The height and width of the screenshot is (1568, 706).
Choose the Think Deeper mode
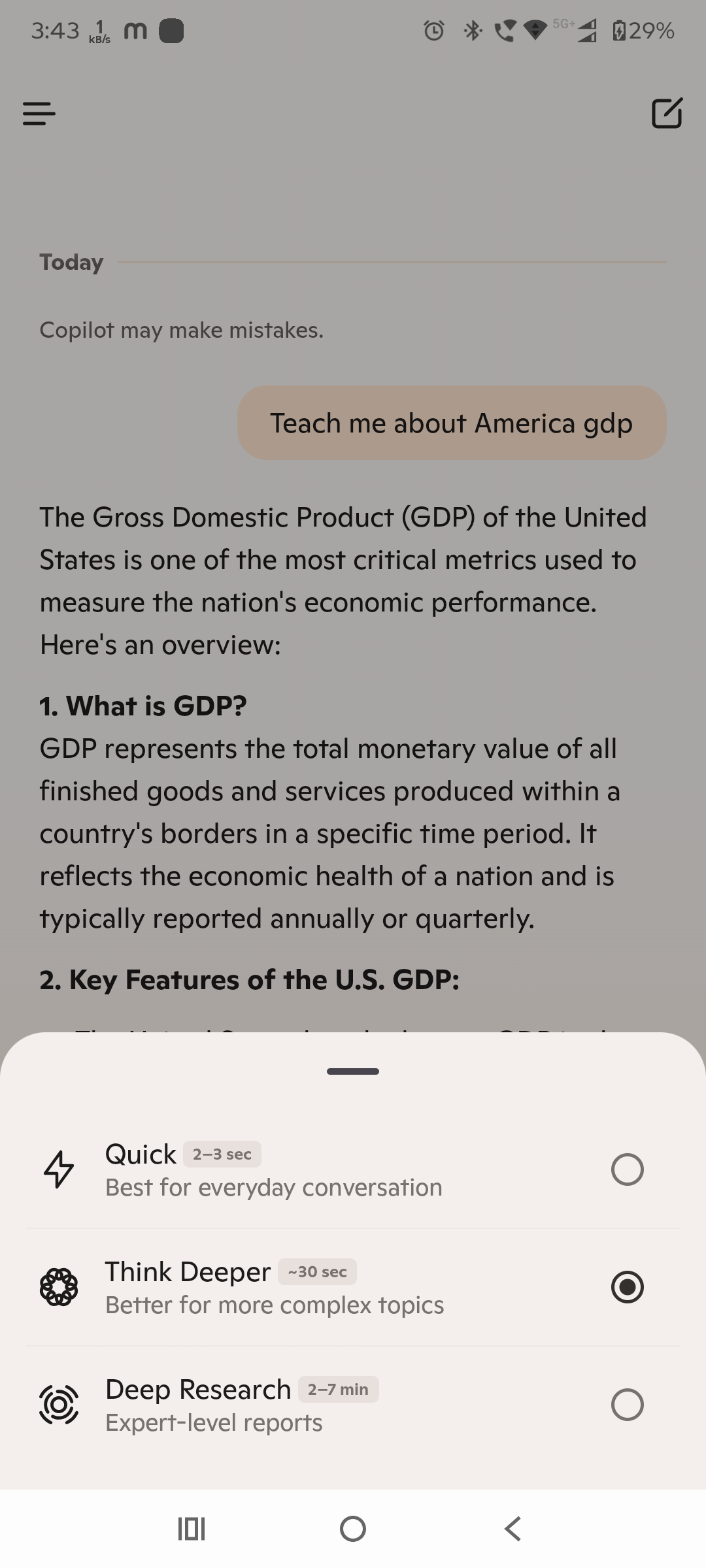353,1287
